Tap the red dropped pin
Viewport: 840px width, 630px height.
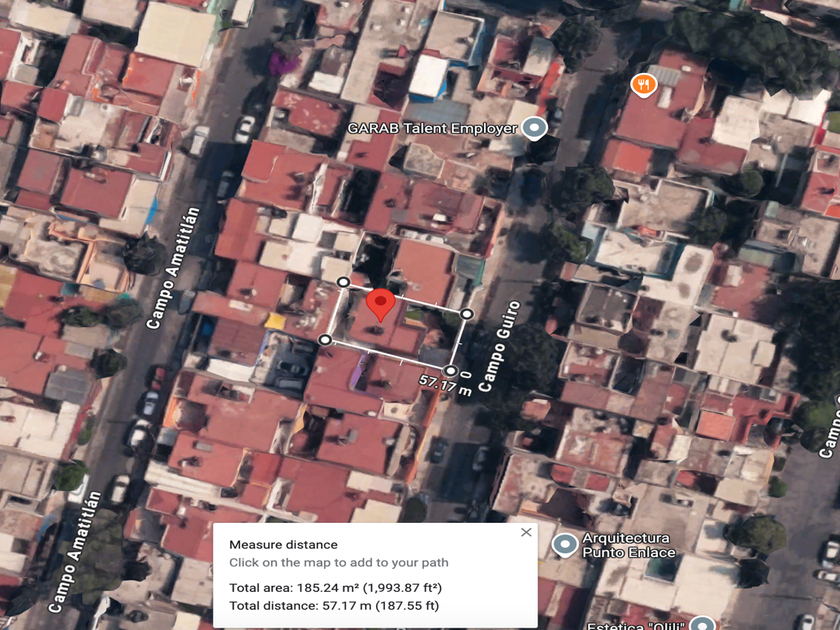[x=380, y=305]
